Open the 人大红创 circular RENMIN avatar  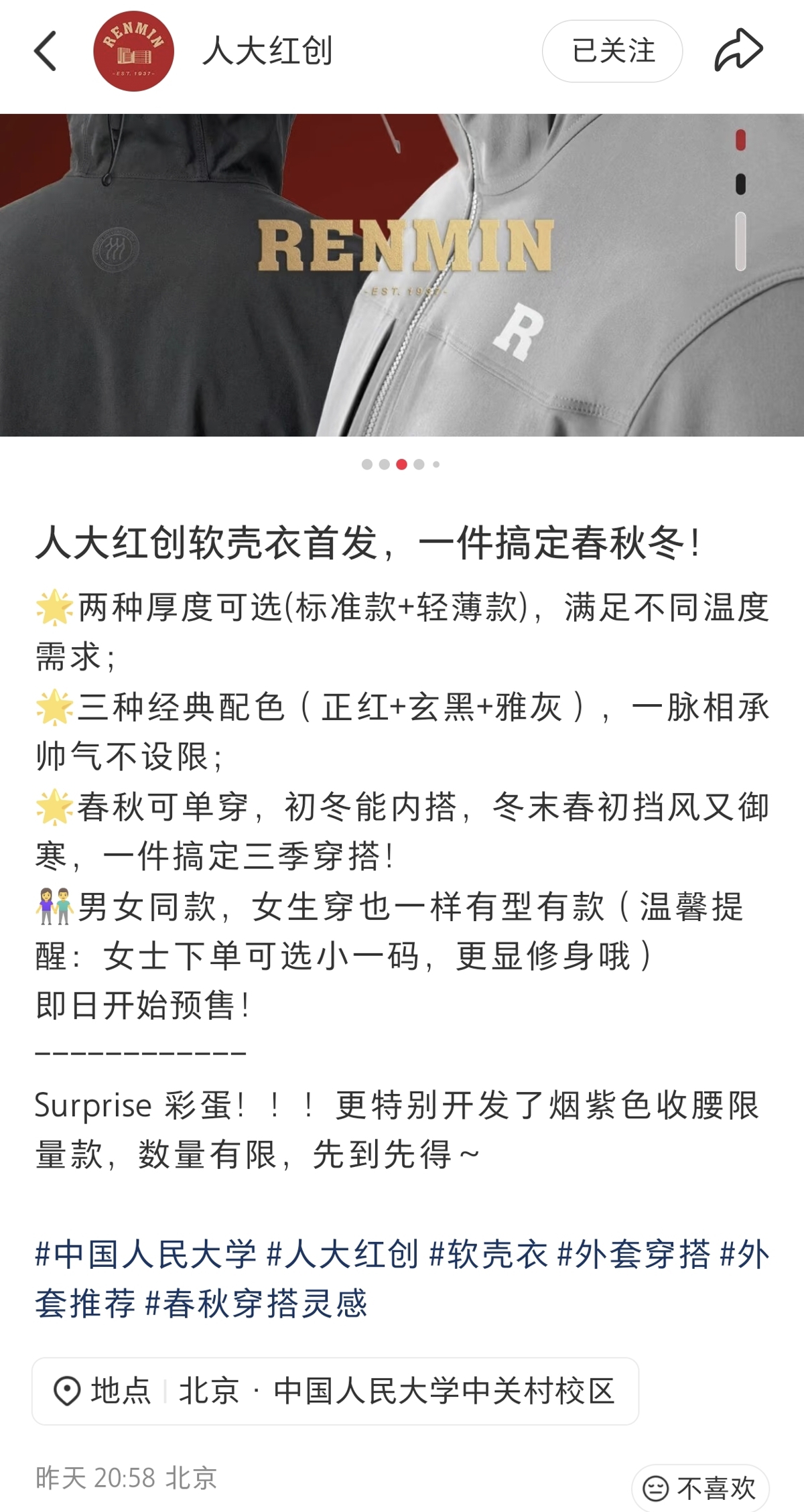pyautogui.click(x=134, y=52)
